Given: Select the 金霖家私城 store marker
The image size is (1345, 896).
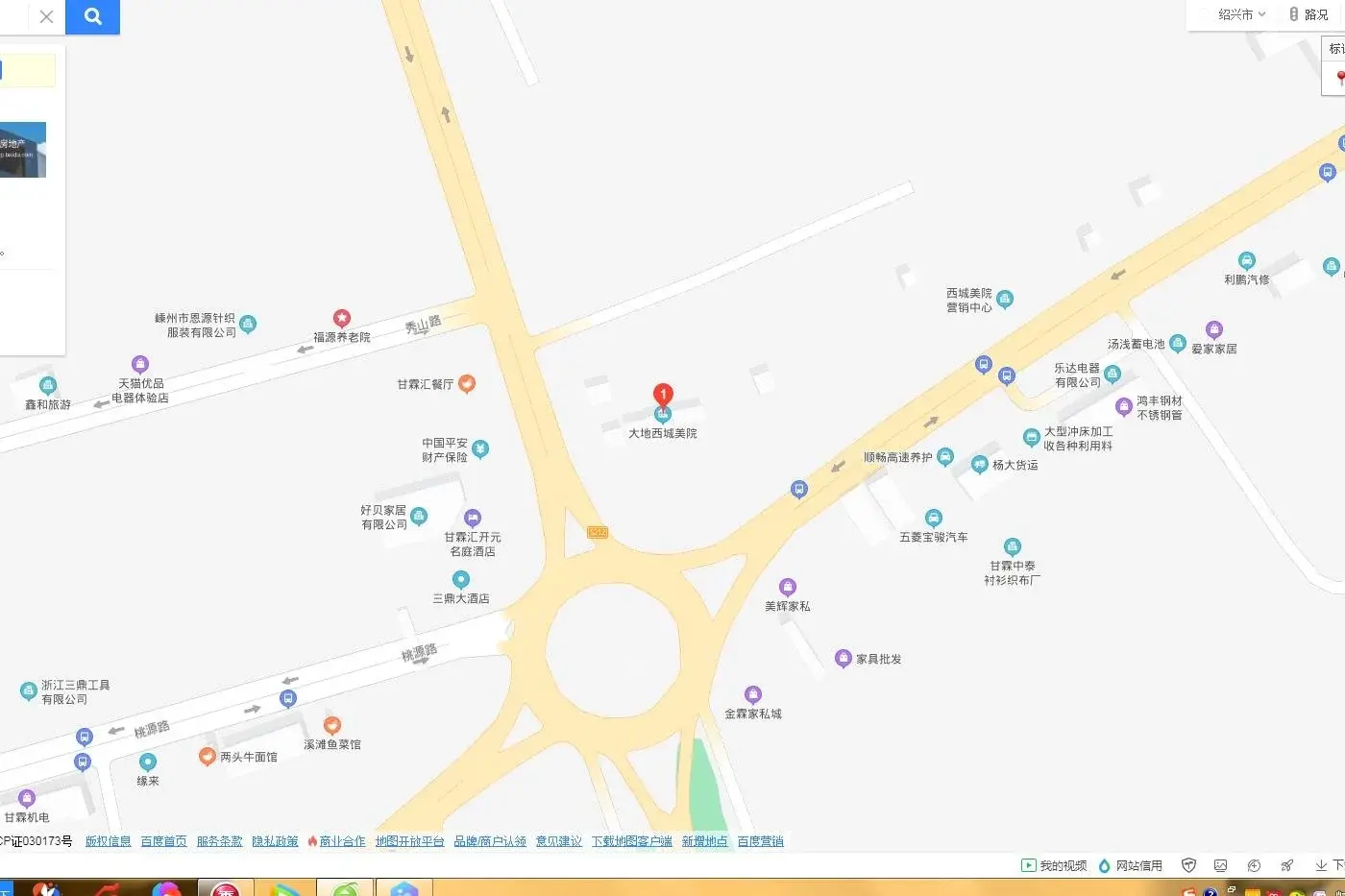Looking at the screenshot, I should [753, 695].
